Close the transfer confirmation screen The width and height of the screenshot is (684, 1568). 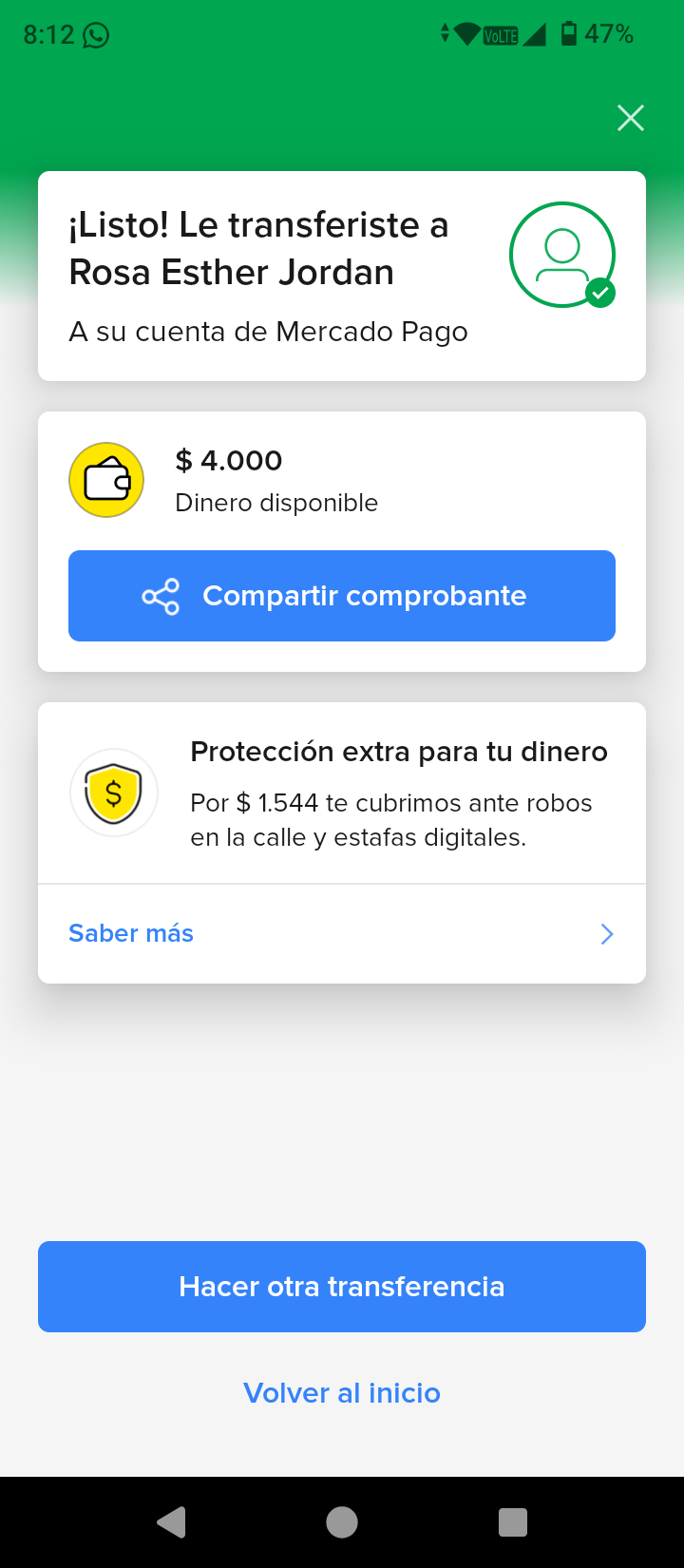[x=631, y=118]
